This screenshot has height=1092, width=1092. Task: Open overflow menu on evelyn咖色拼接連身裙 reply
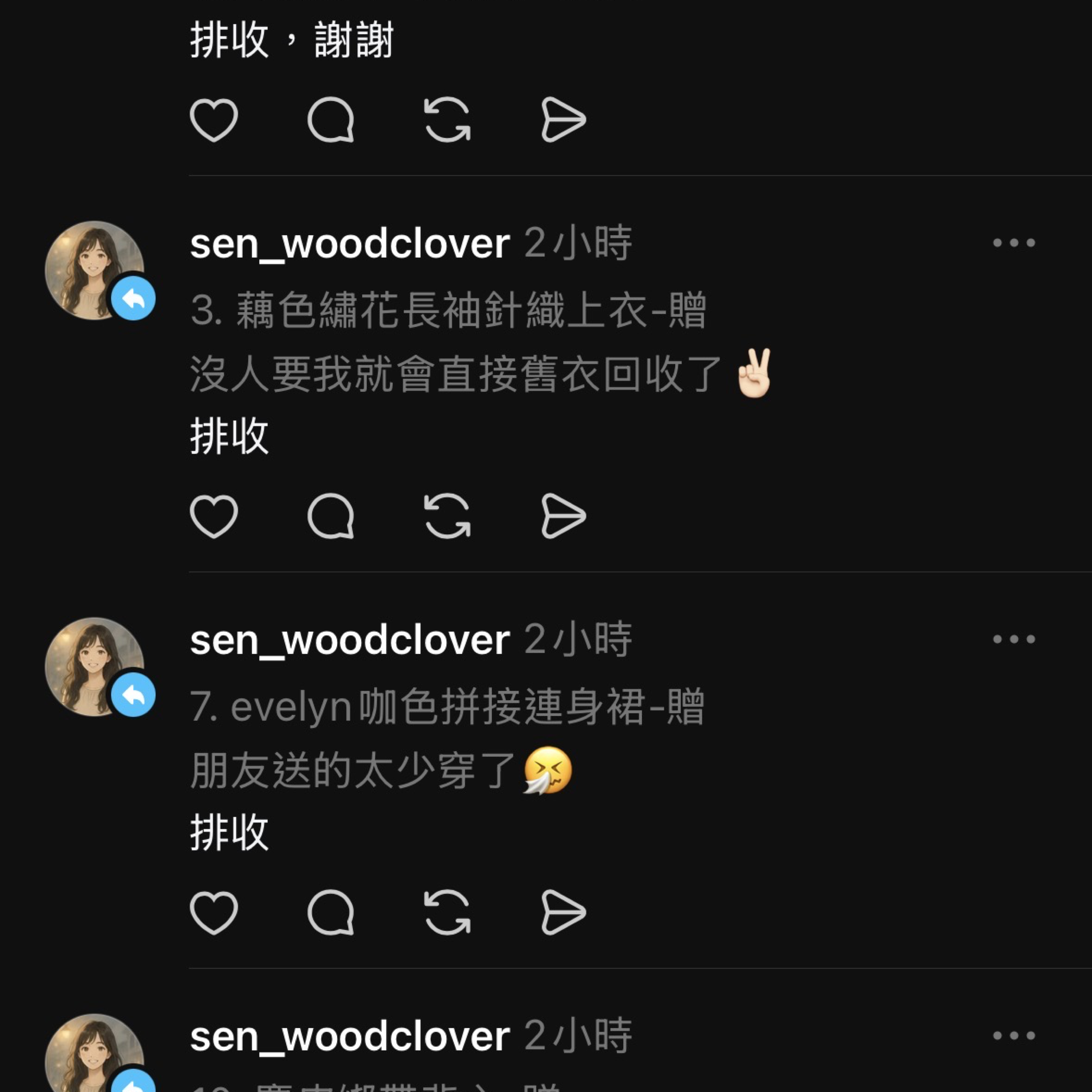tap(1014, 639)
